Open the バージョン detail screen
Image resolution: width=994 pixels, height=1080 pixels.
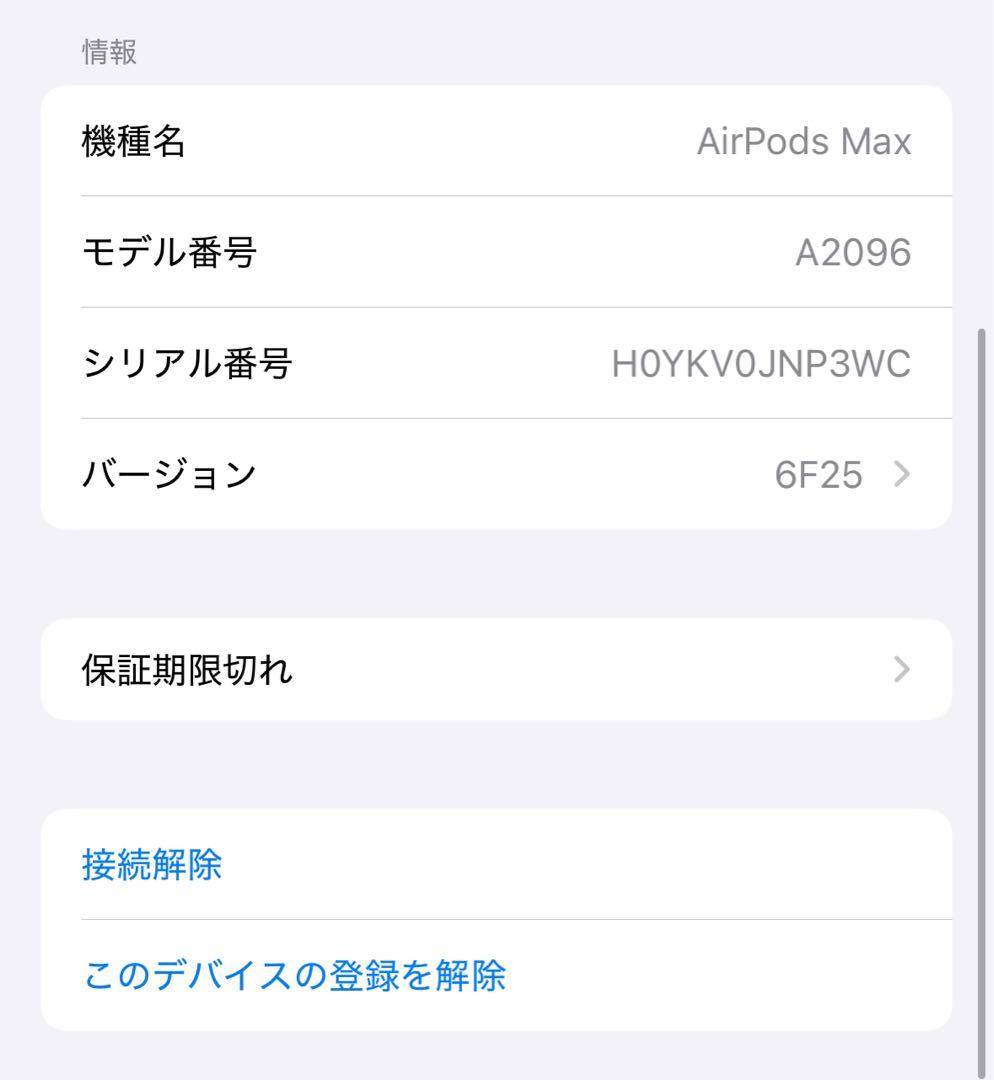click(x=497, y=474)
